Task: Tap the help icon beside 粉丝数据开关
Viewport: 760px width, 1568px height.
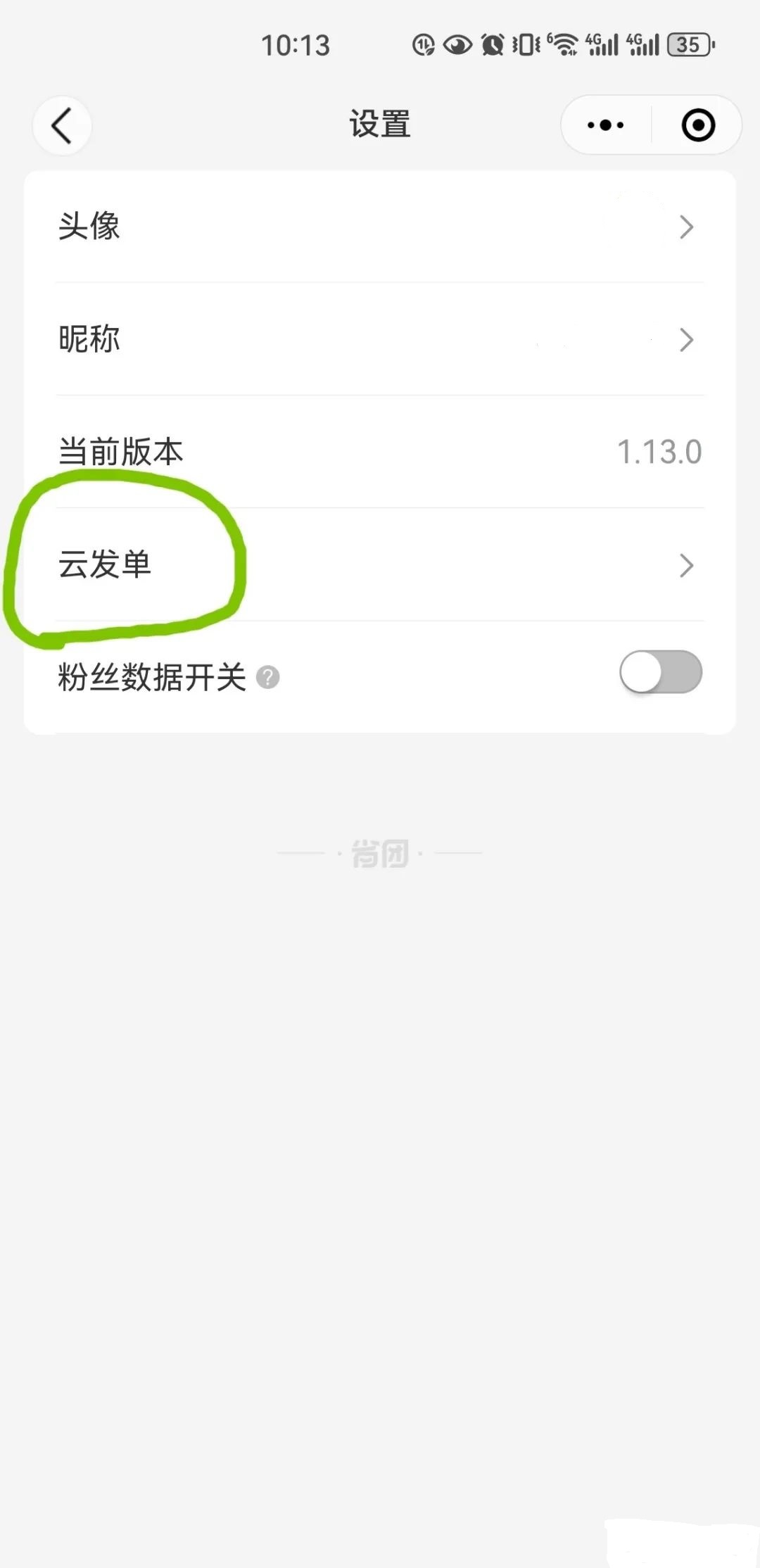Action: (267, 678)
